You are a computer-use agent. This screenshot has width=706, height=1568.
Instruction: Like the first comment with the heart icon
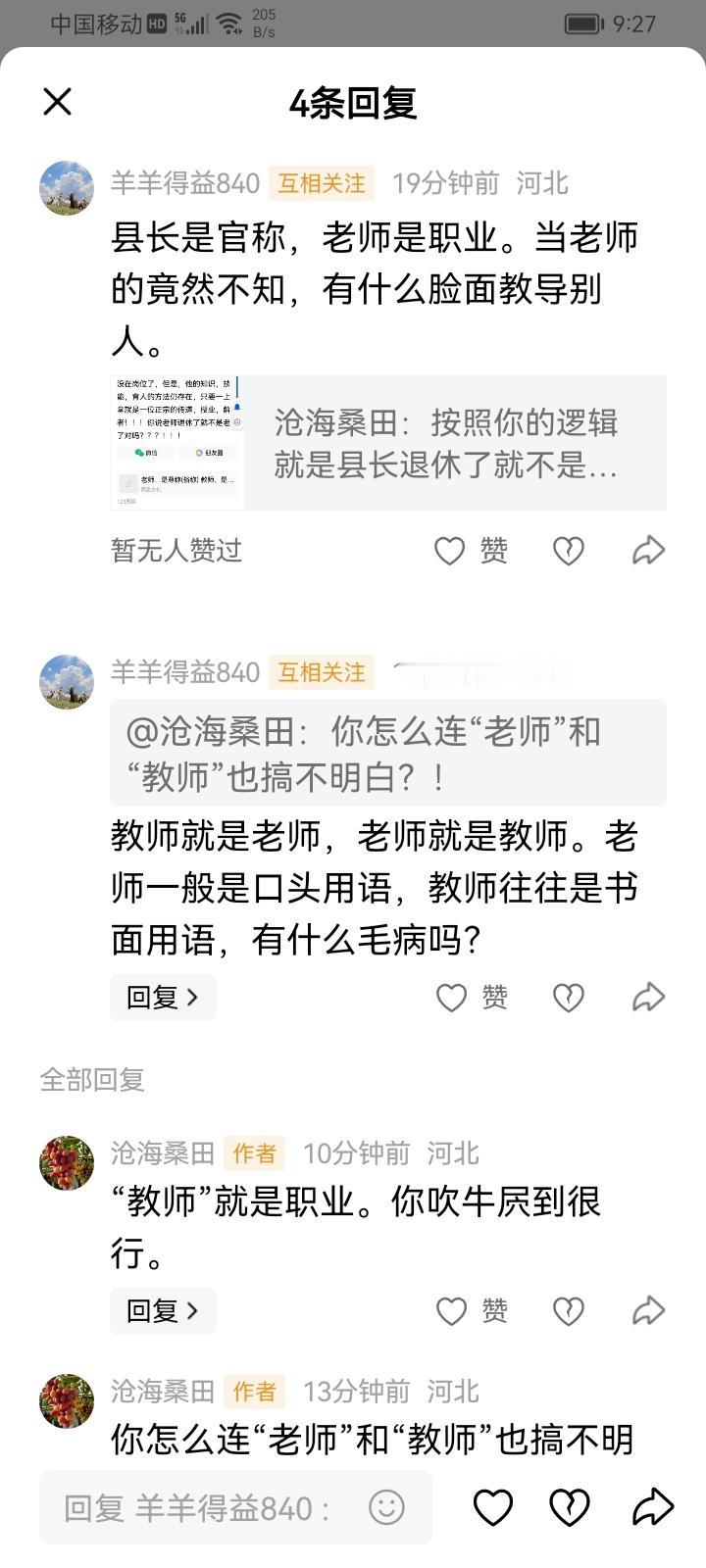pos(450,550)
